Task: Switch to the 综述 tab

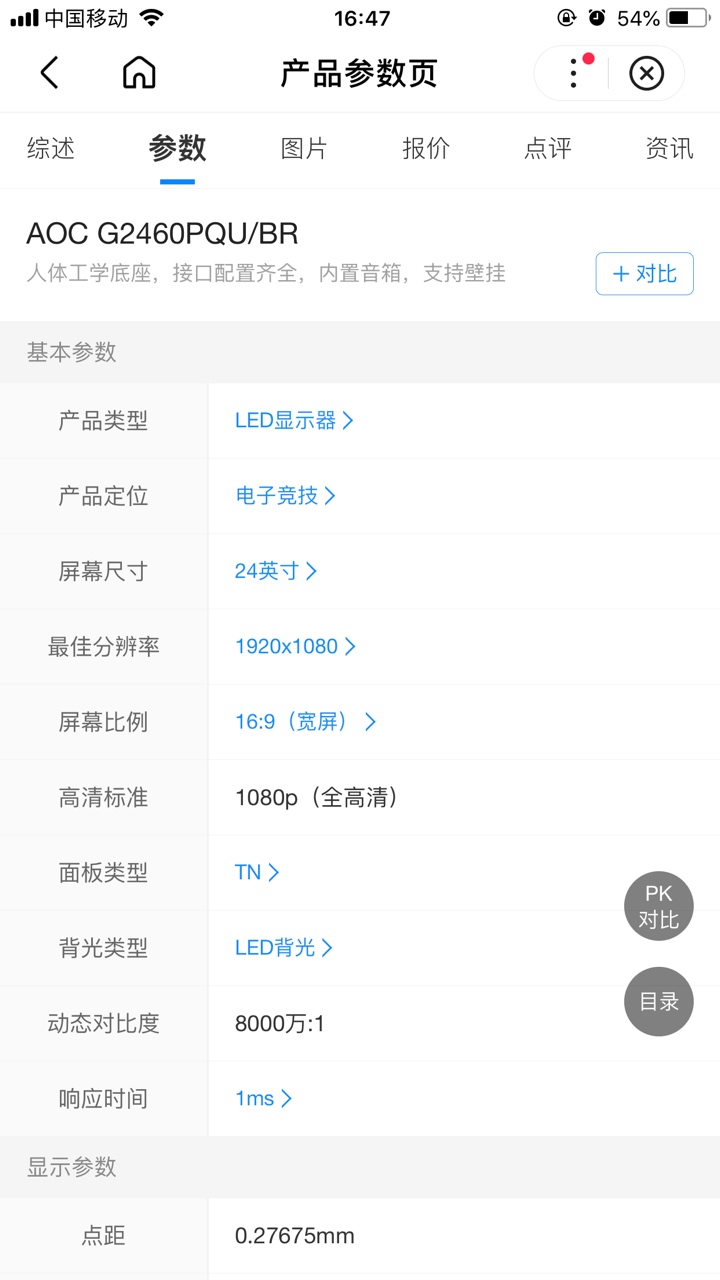Action: [51, 149]
